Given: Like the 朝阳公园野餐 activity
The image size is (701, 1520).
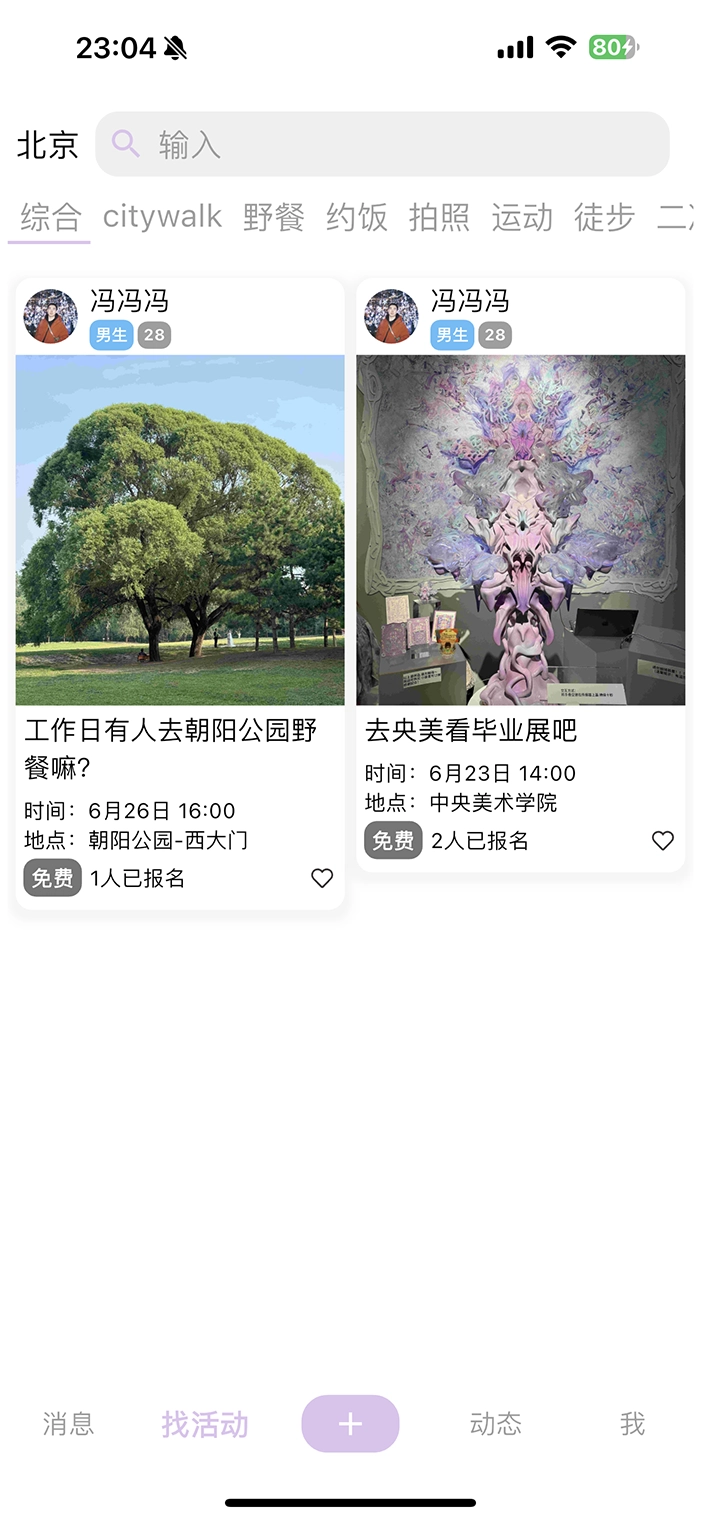Looking at the screenshot, I should coord(321,878).
